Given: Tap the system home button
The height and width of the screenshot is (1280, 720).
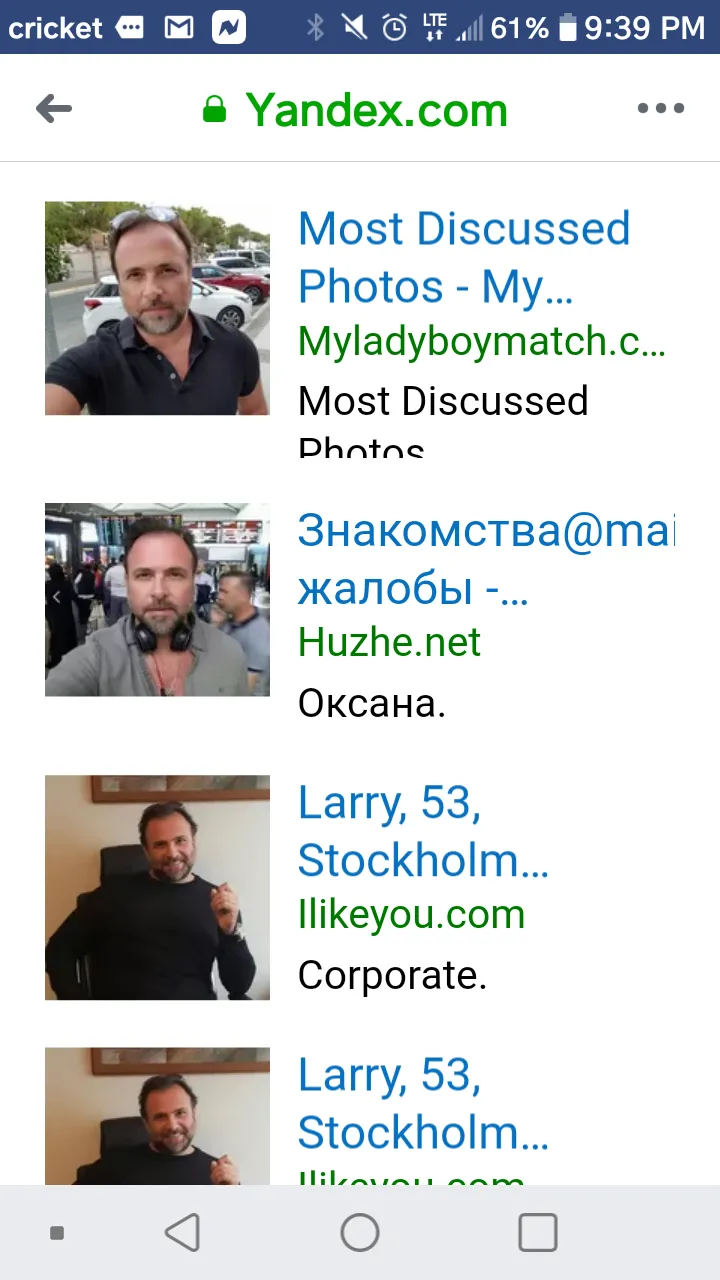Looking at the screenshot, I should (360, 1233).
